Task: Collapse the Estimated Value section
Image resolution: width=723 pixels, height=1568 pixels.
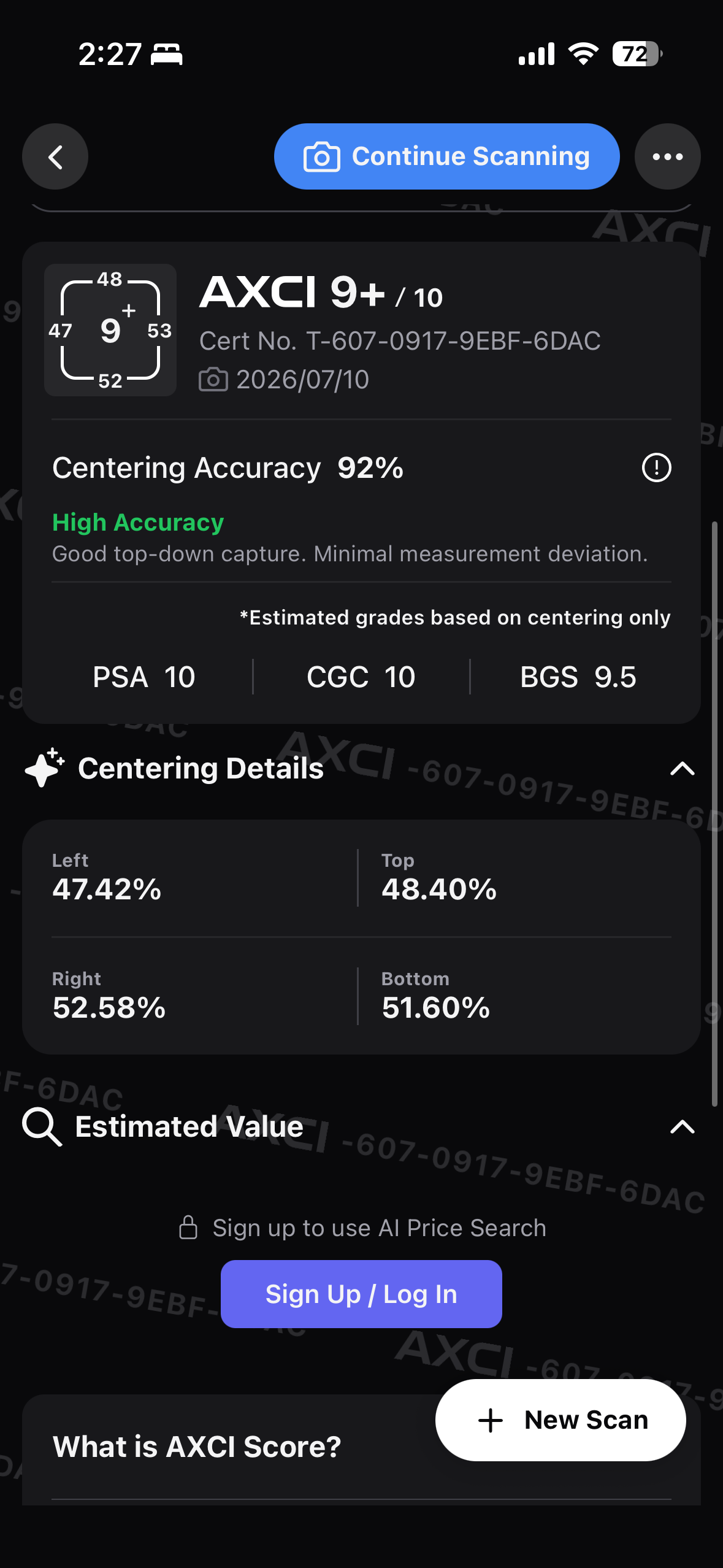Action: (x=682, y=1126)
